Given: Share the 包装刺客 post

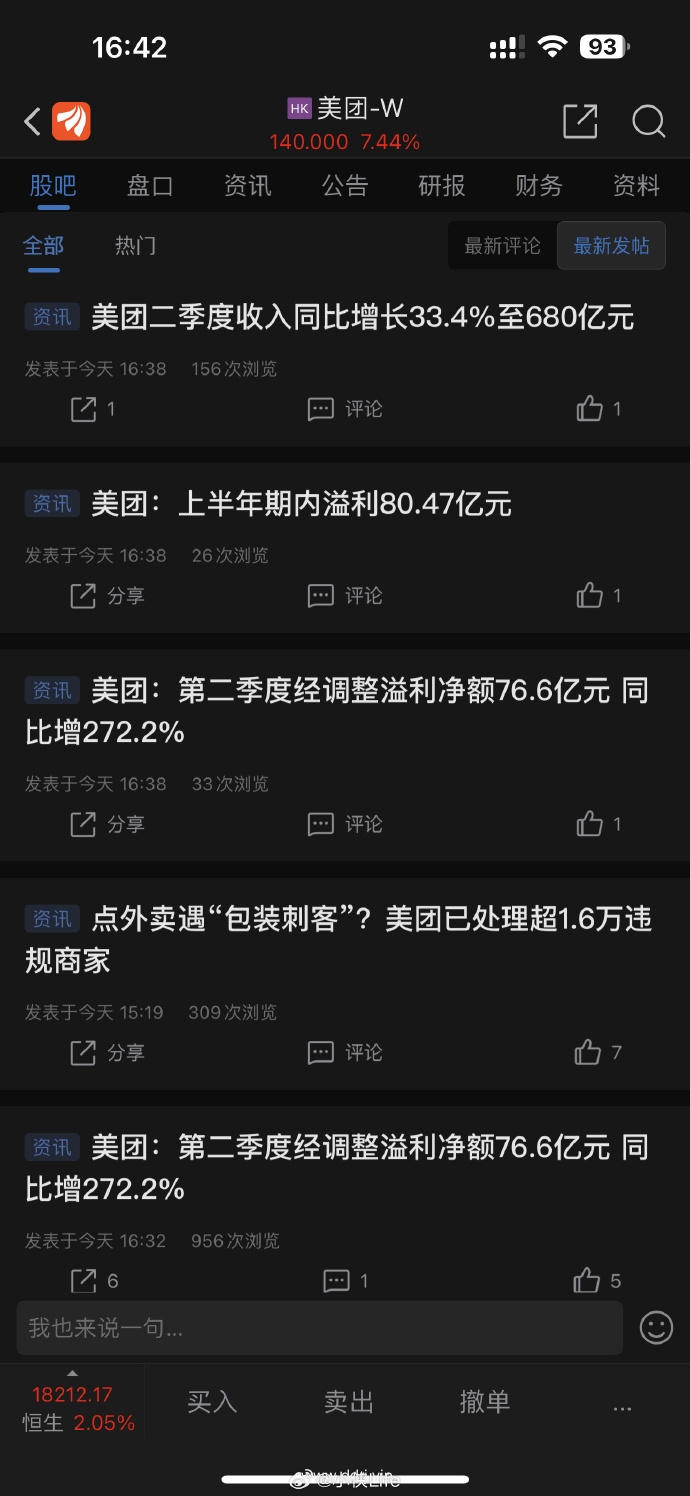Looking at the screenshot, I should 107,1052.
